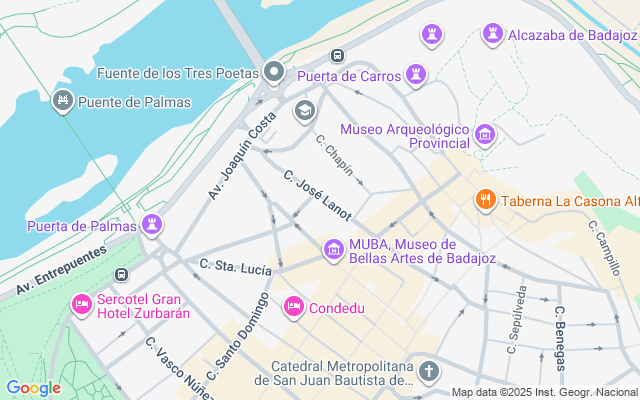The height and width of the screenshot is (400, 640).
Task: Open the Alcazaba de Badajoz marker
Action: (x=492, y=35)
